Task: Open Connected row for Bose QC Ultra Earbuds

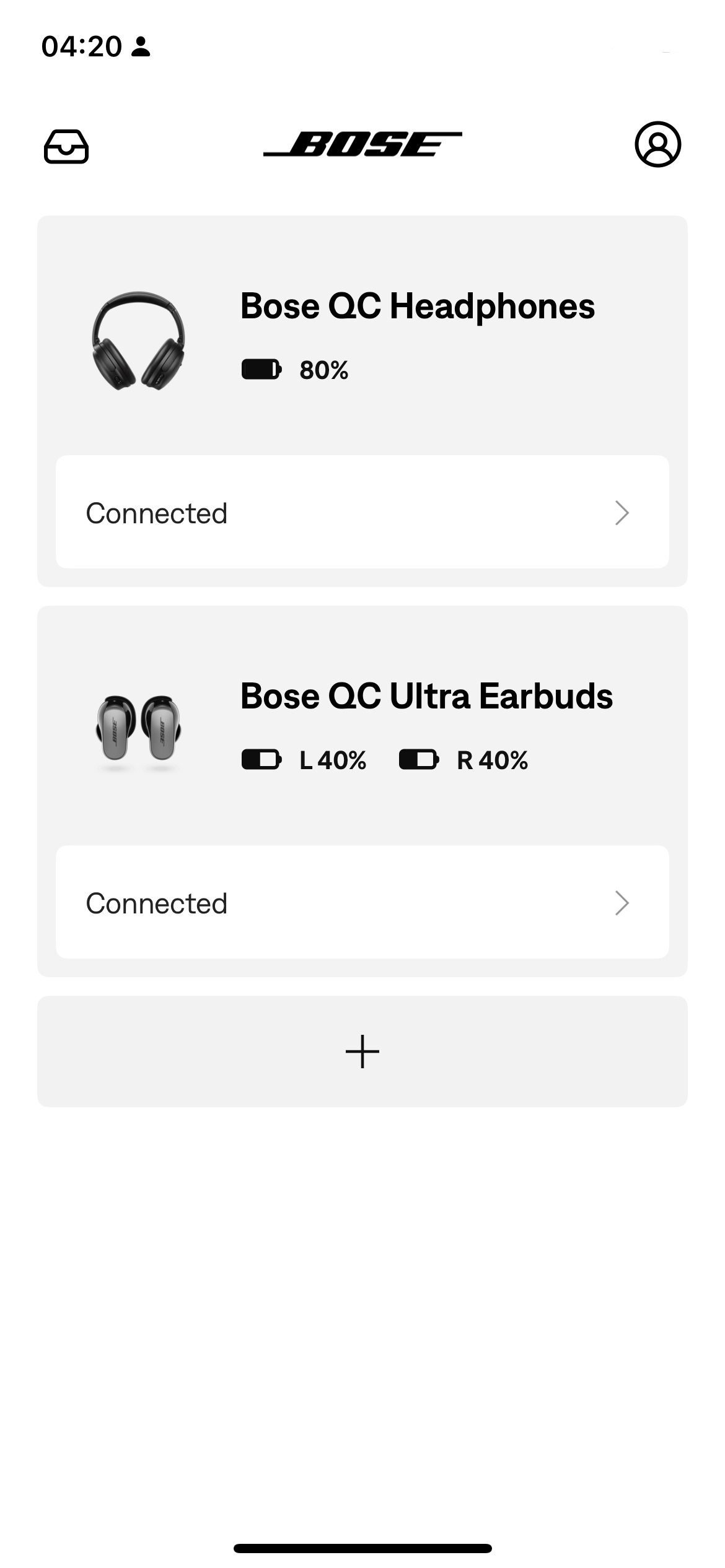Action: (x=362, y=902)
